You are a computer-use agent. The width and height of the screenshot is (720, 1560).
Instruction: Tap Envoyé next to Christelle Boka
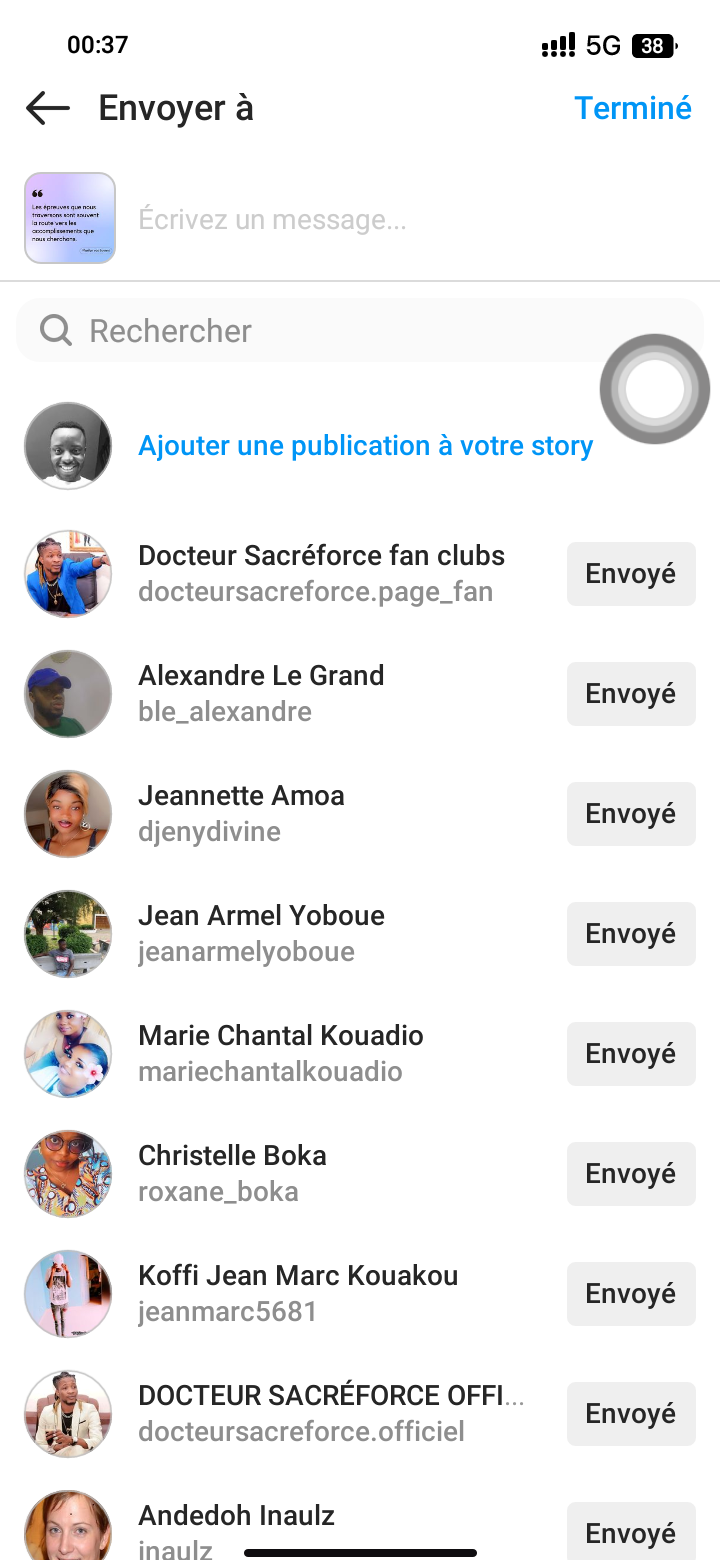pos(630,1174)
